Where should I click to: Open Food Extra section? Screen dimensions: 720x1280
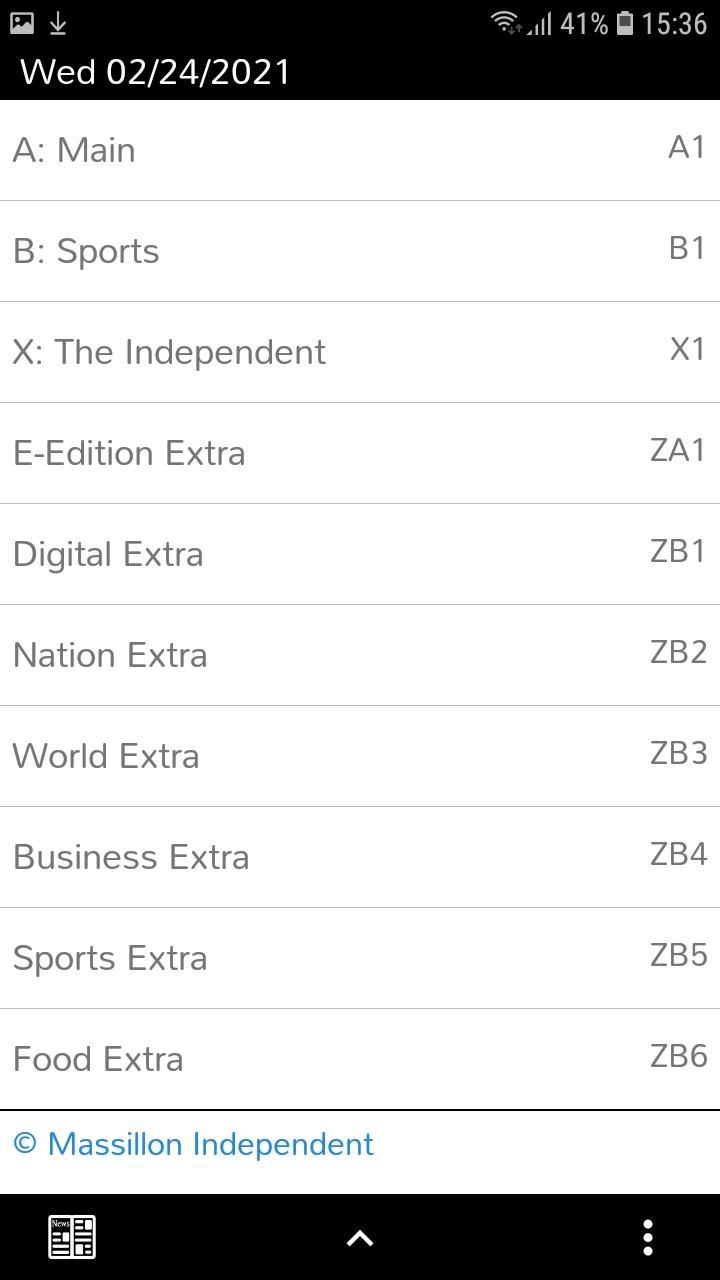tap(360, 1059)
